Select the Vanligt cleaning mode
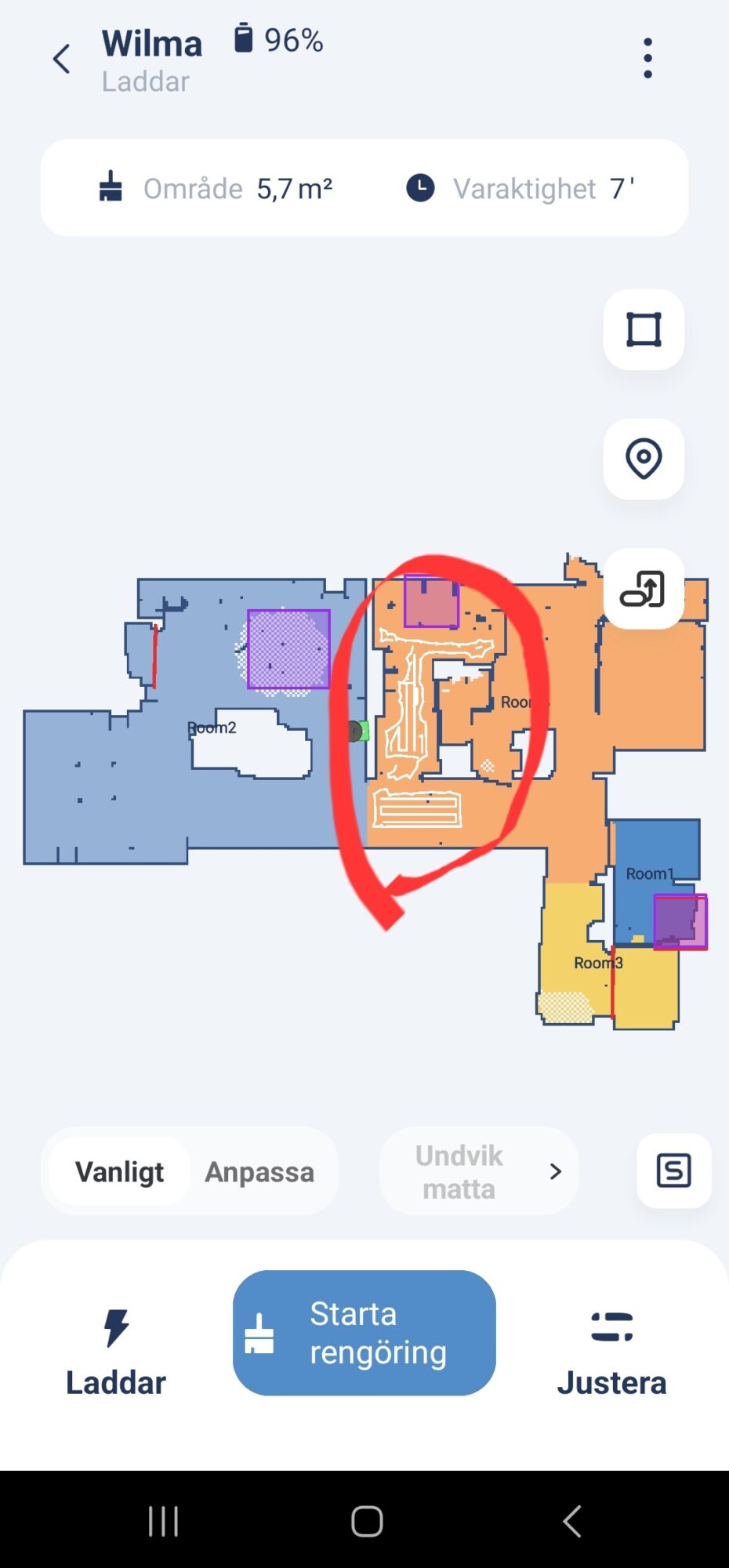729x1568 pixels. click(x=119, y=1171)
